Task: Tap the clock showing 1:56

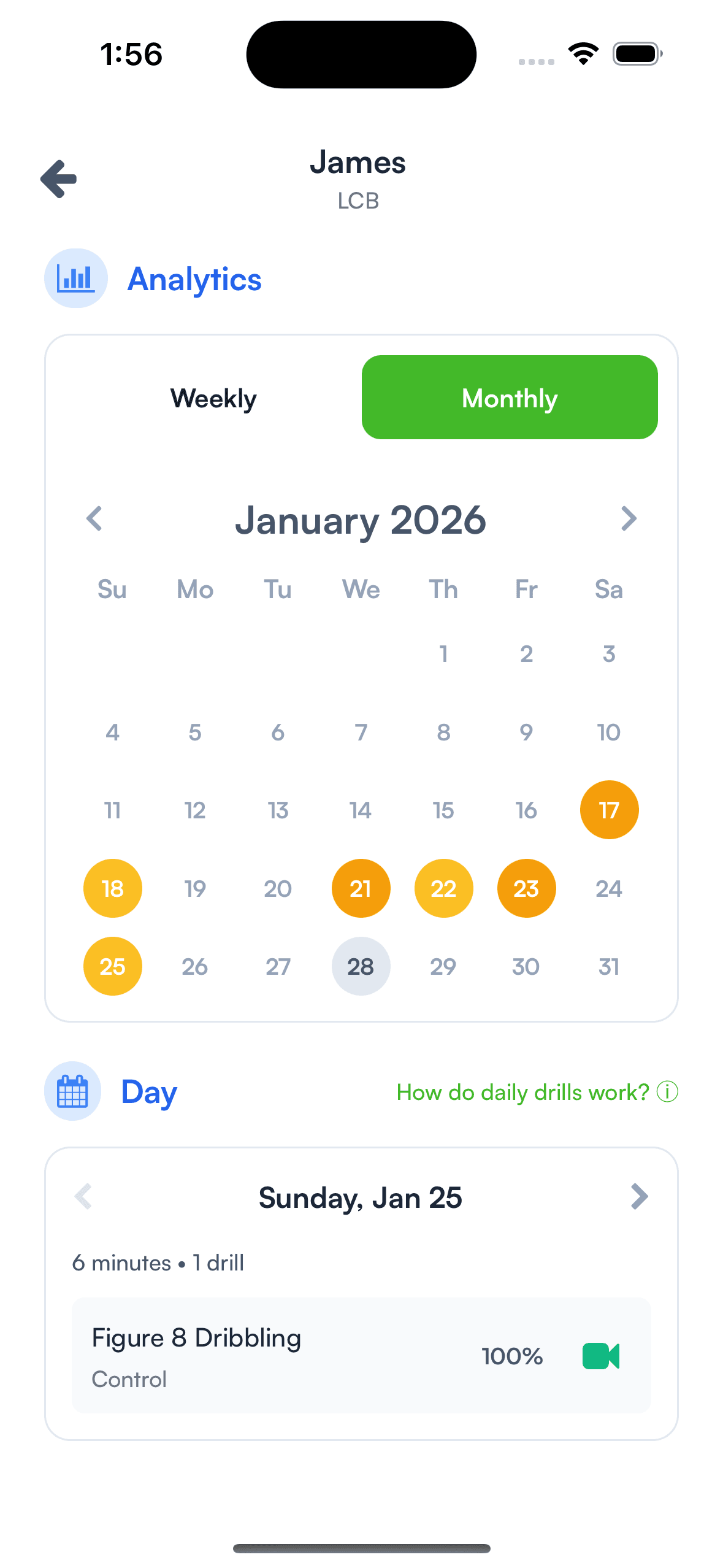Action: 131,54
